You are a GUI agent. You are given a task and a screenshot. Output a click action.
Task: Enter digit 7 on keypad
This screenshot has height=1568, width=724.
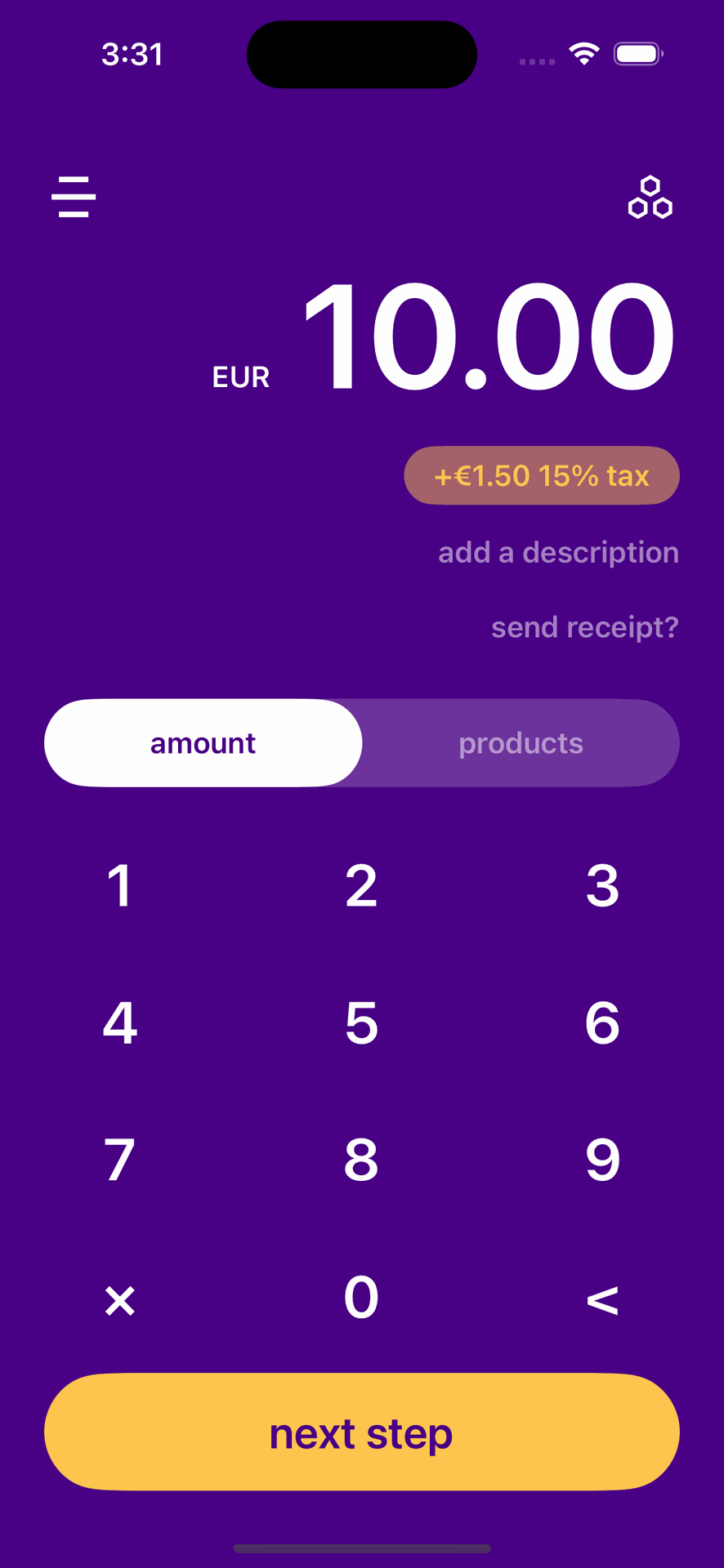click(120, 1160)
